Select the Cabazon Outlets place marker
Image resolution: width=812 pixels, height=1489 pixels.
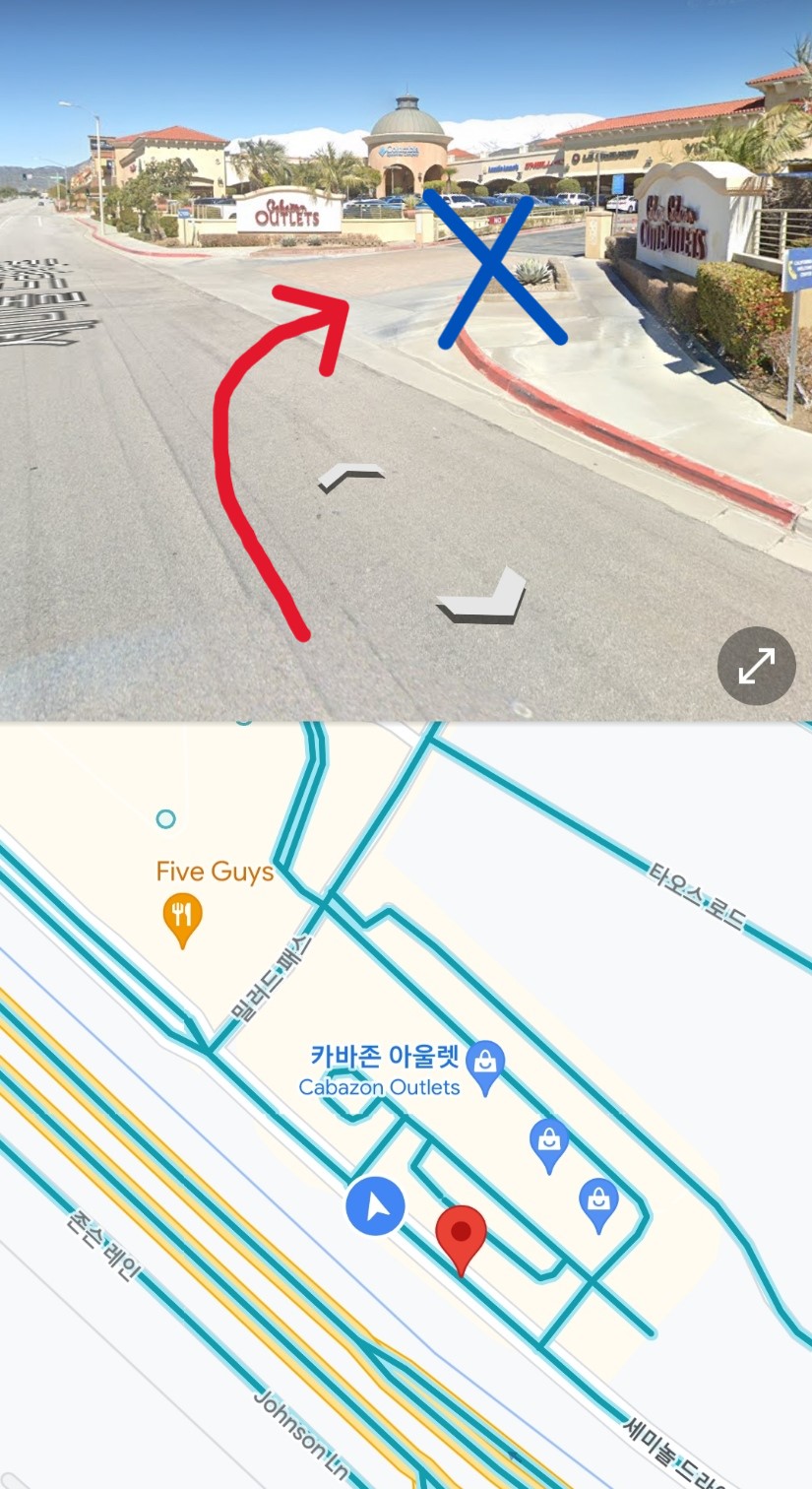[485, 1068]
